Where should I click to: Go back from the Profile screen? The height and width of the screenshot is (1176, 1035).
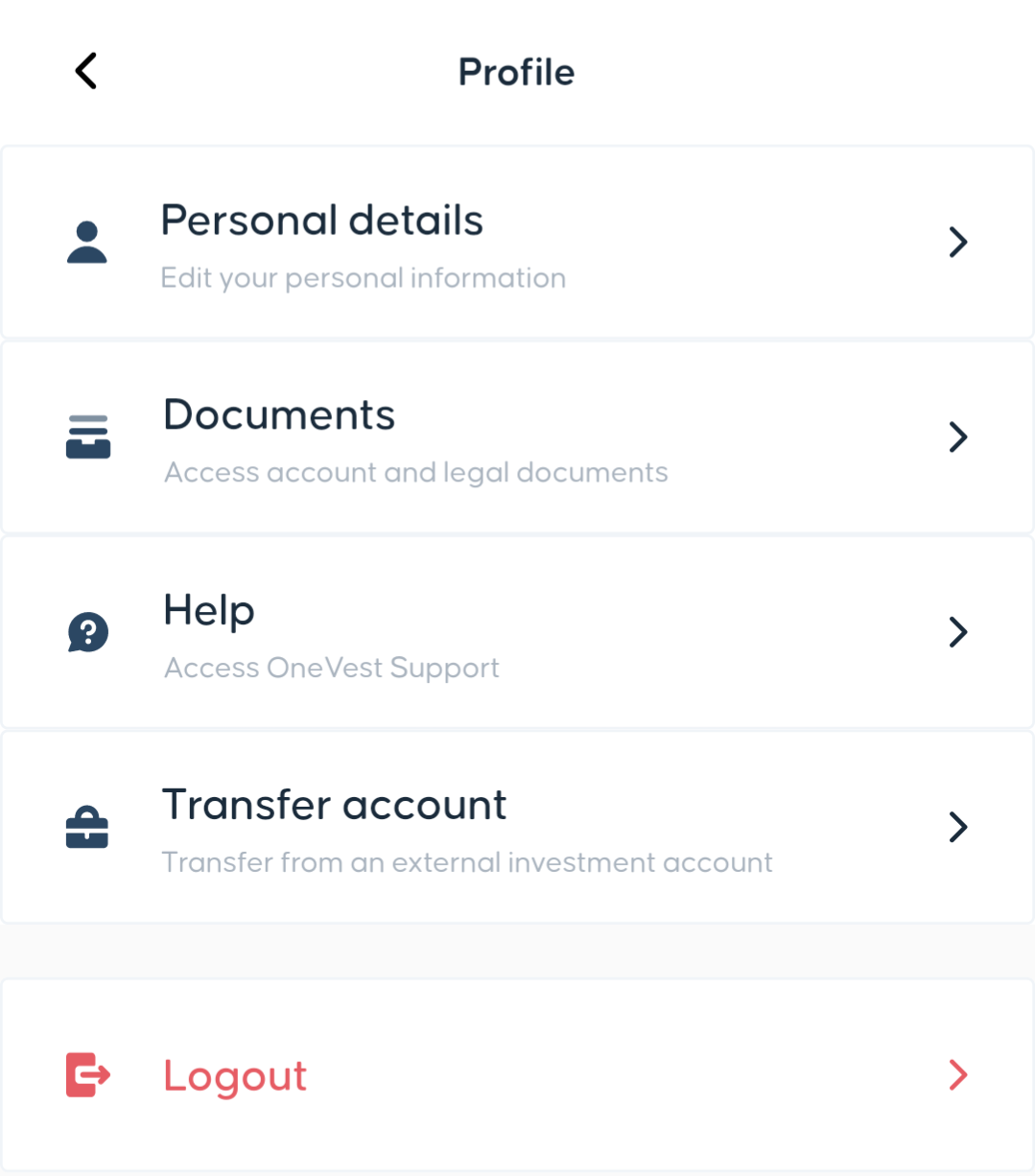coord(86,71)
